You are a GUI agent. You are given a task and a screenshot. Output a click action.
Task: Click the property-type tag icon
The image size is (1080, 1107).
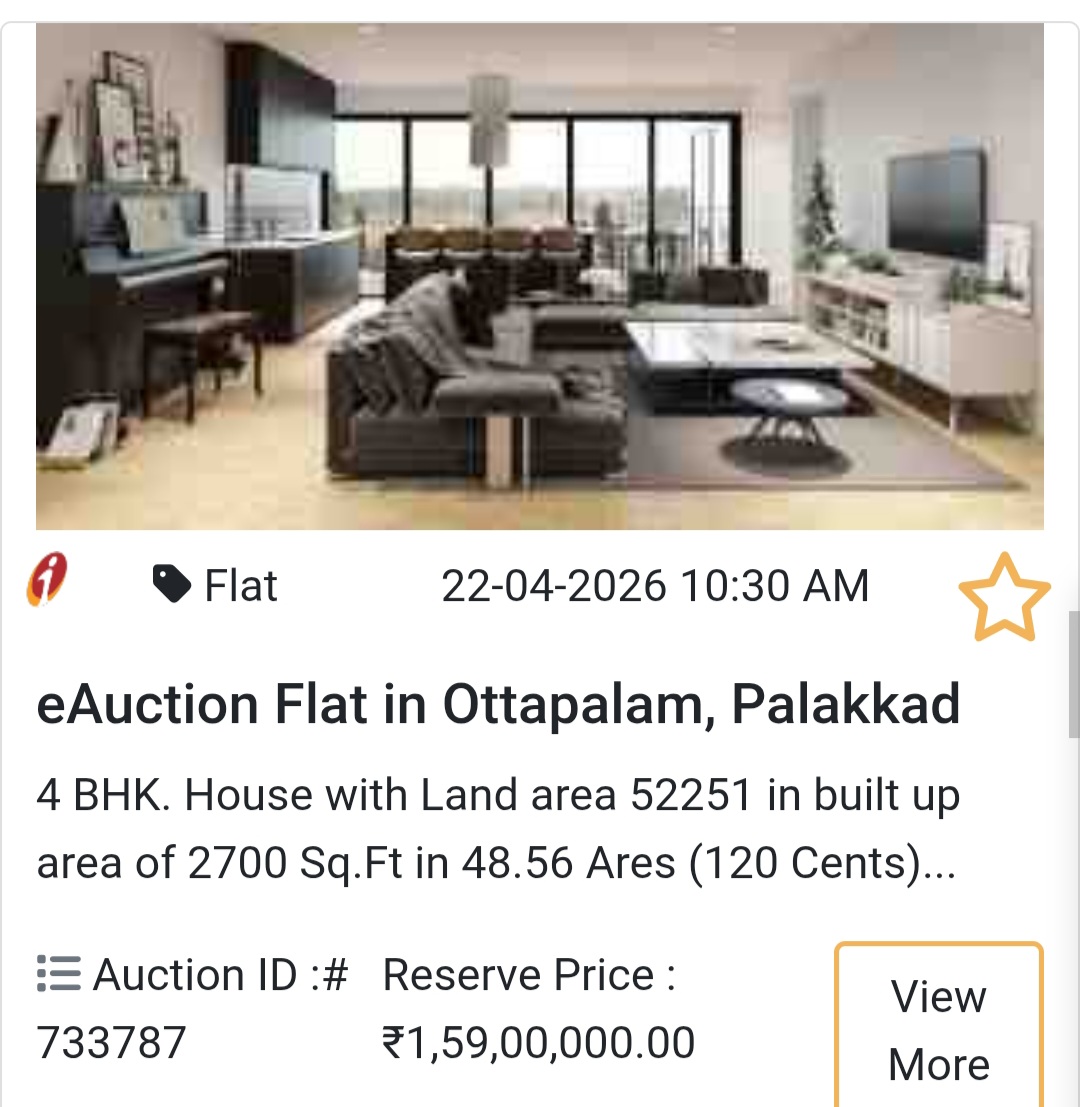click(x=172, y=583)
